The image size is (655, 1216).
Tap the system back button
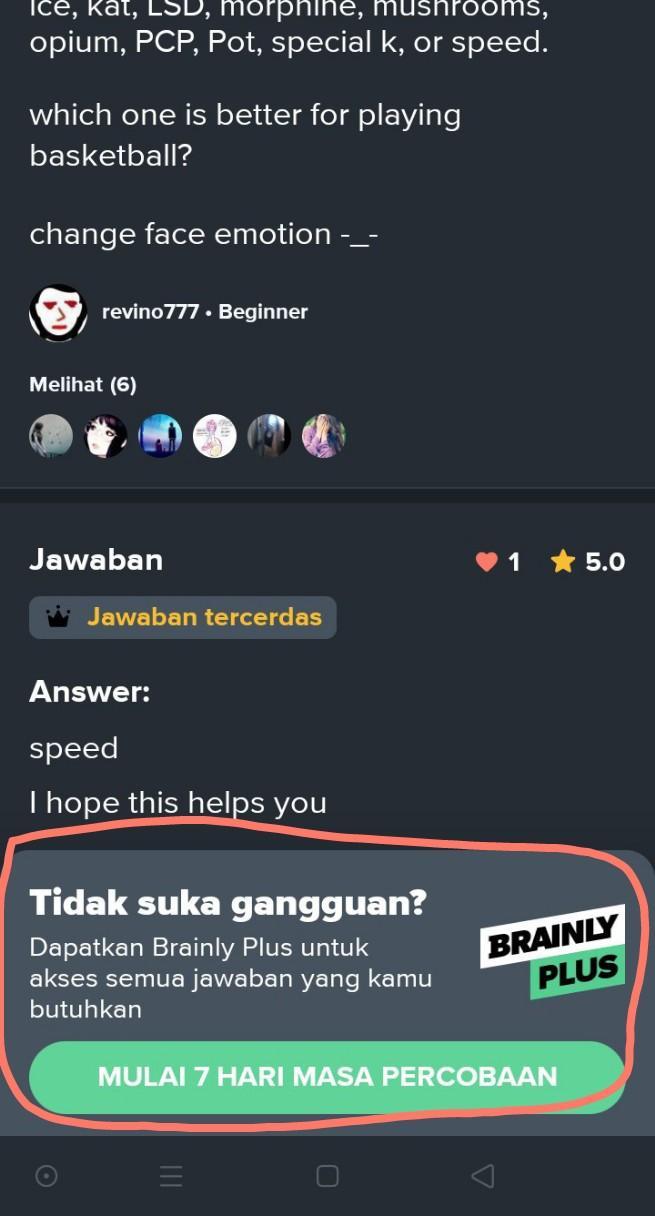482,1176
